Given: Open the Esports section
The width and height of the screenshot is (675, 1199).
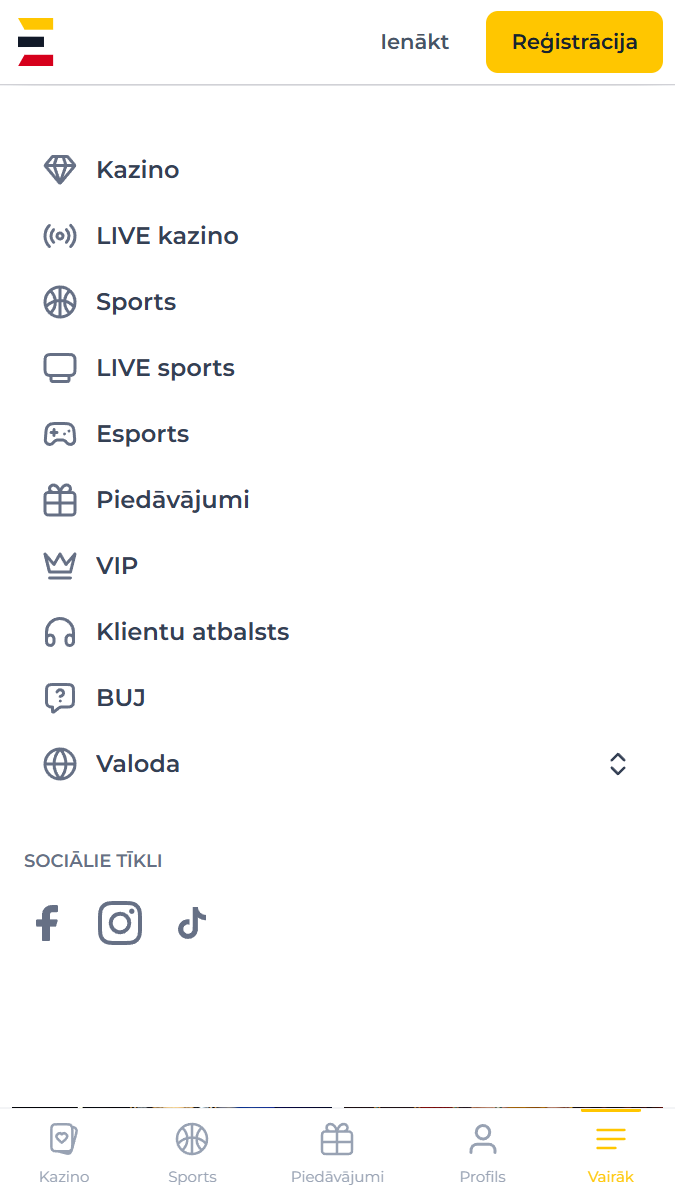Looking at the screenshot, I should click(x=337, y=434).
